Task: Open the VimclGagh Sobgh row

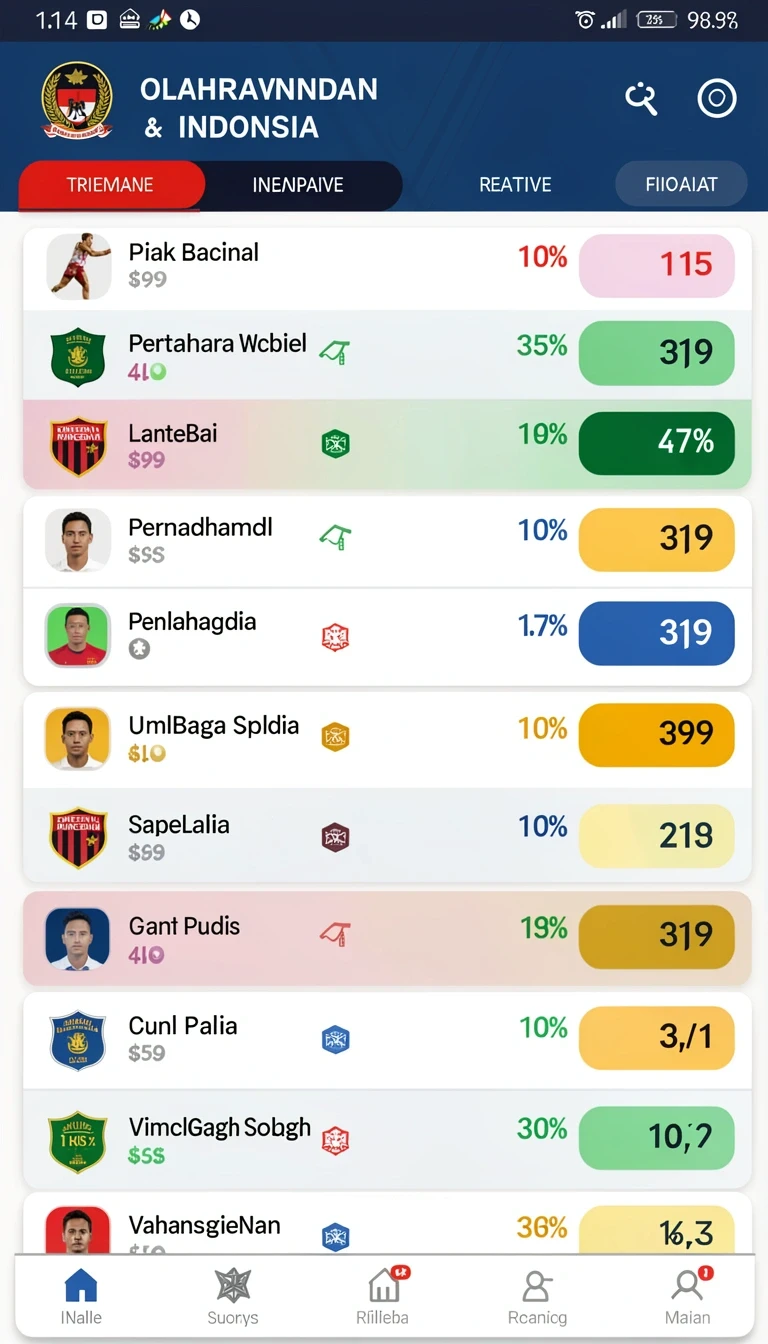Action: [x=387, y=1138]
